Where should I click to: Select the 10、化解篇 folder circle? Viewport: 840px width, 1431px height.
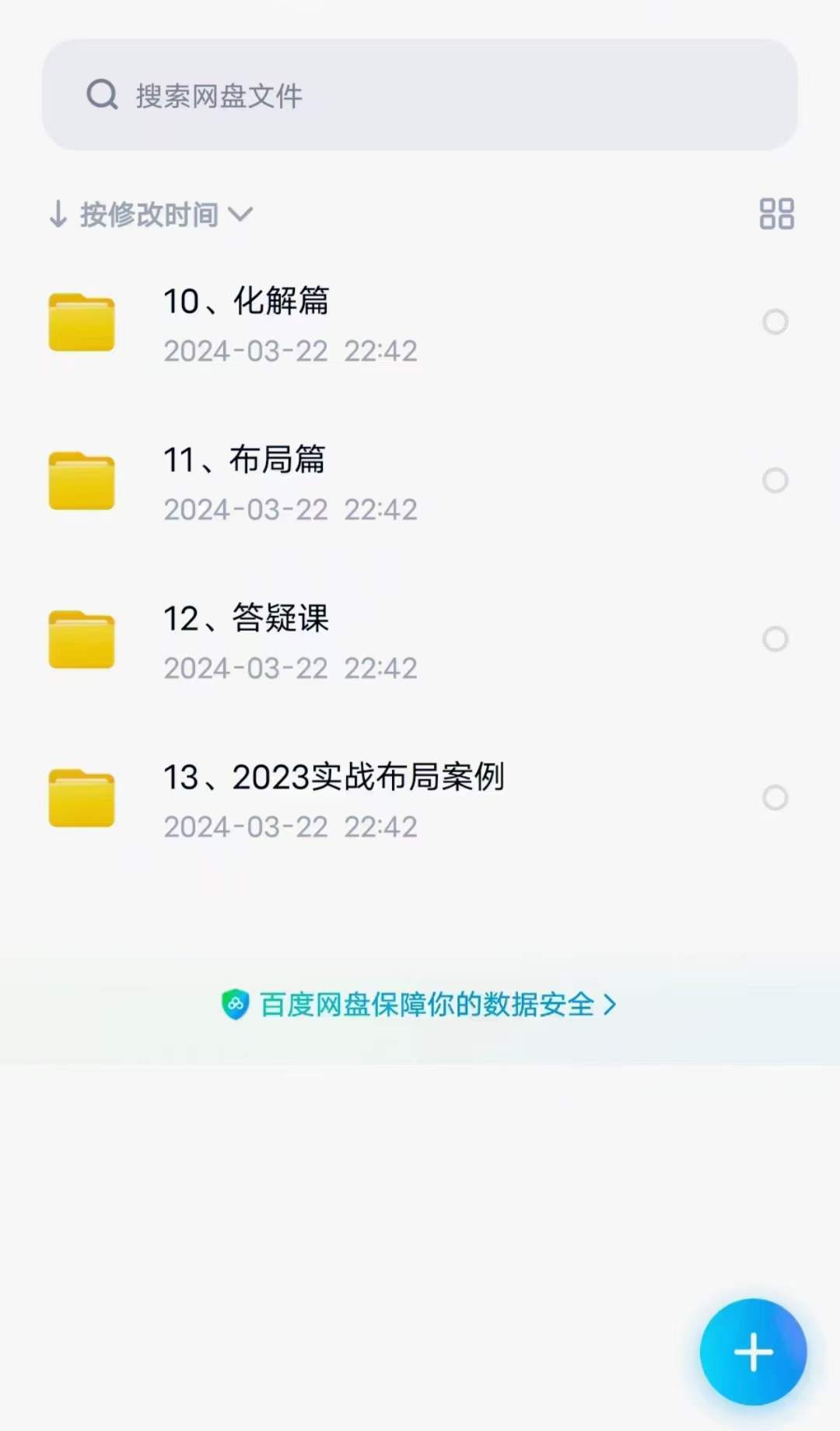pos(775,322)
